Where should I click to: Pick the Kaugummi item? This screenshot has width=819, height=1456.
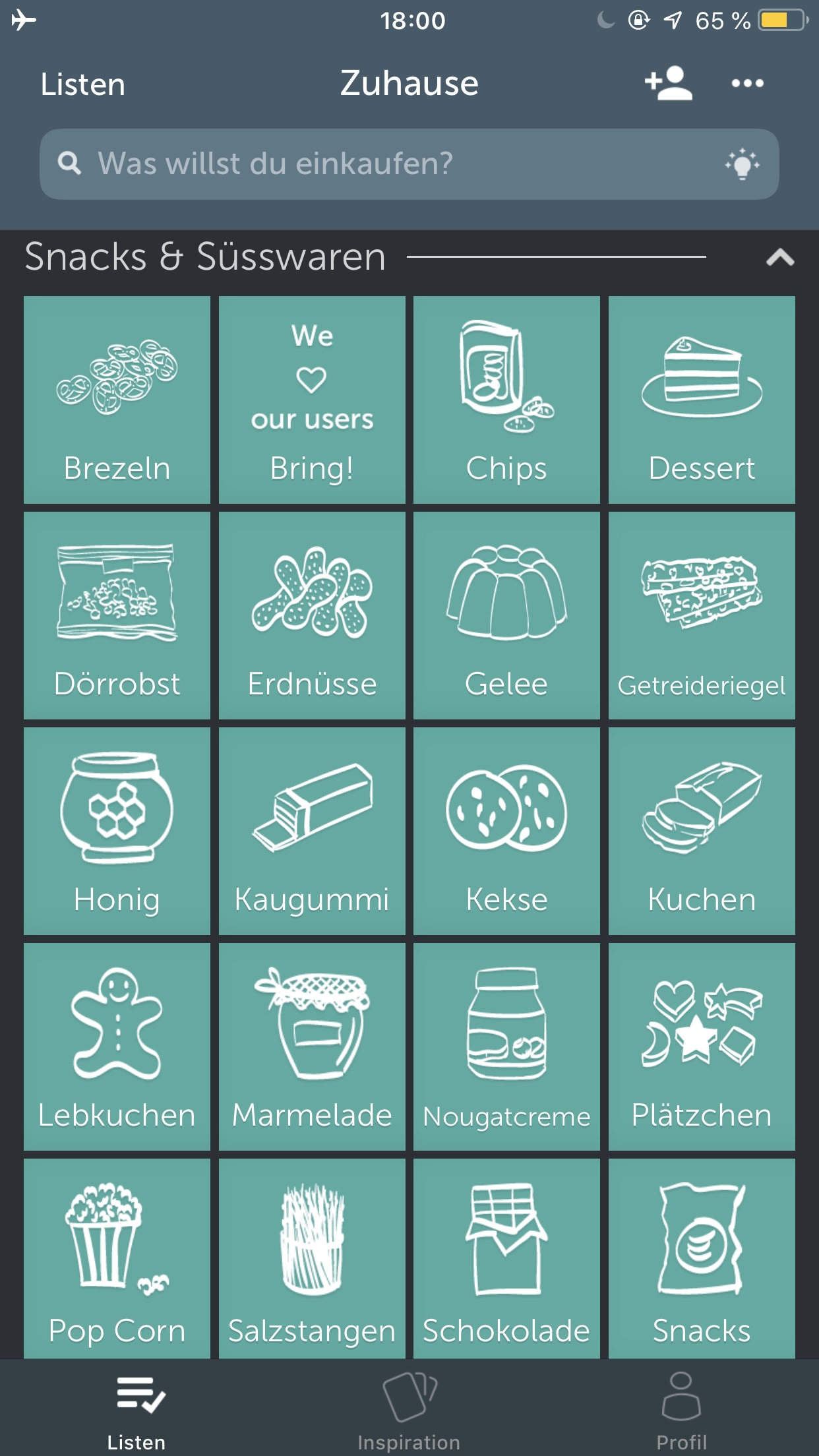point(312,831)
